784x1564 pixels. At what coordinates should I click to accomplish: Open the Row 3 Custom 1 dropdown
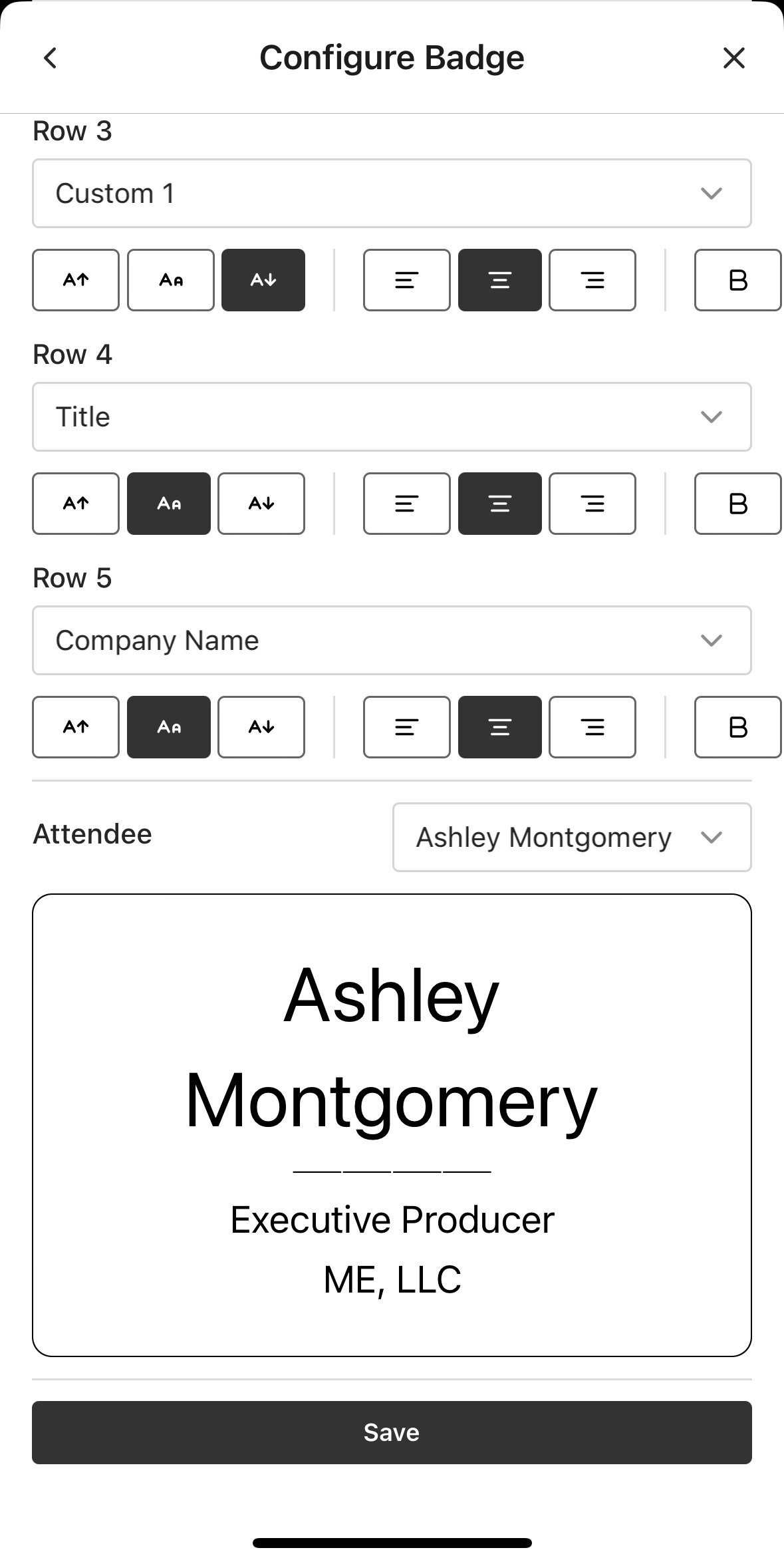click(392, 194)
